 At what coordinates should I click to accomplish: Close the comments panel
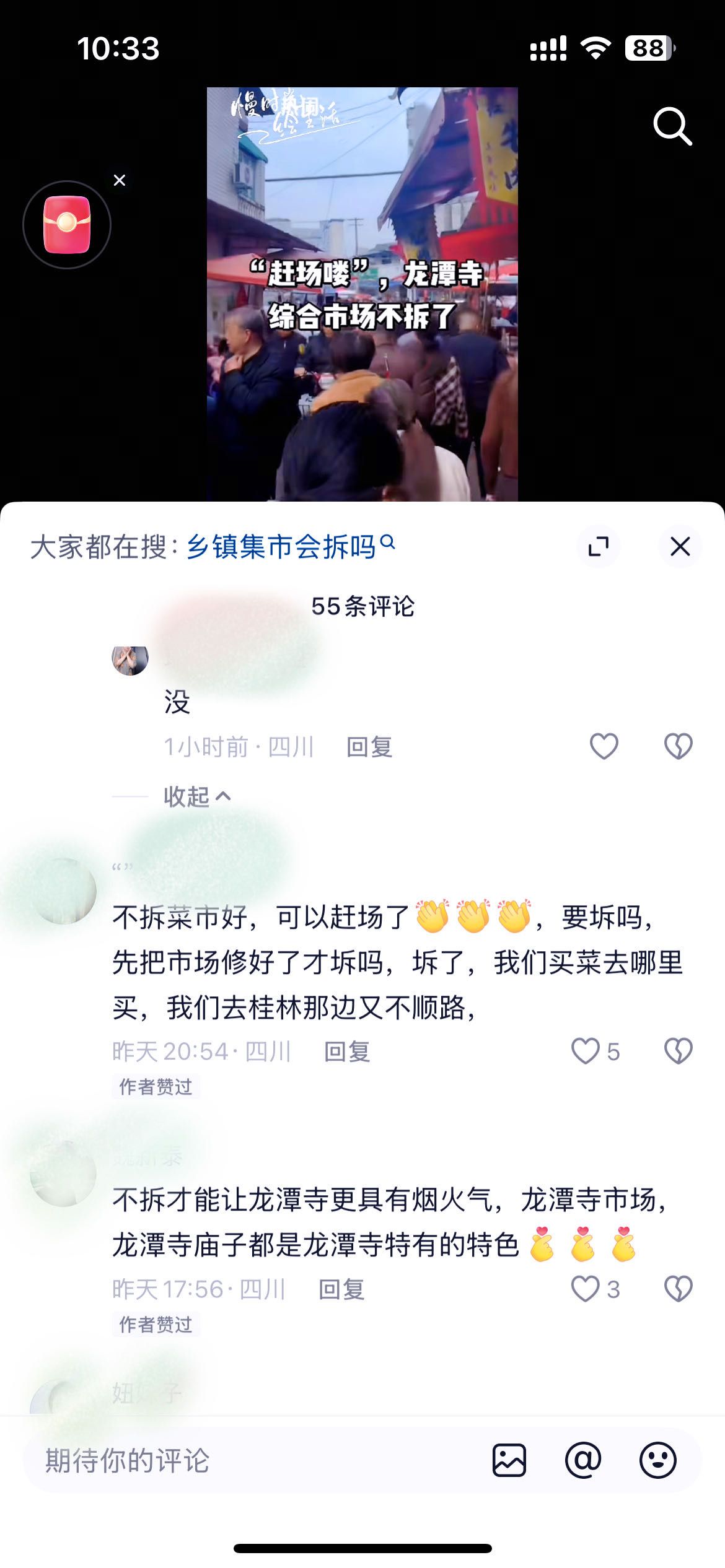680,546
